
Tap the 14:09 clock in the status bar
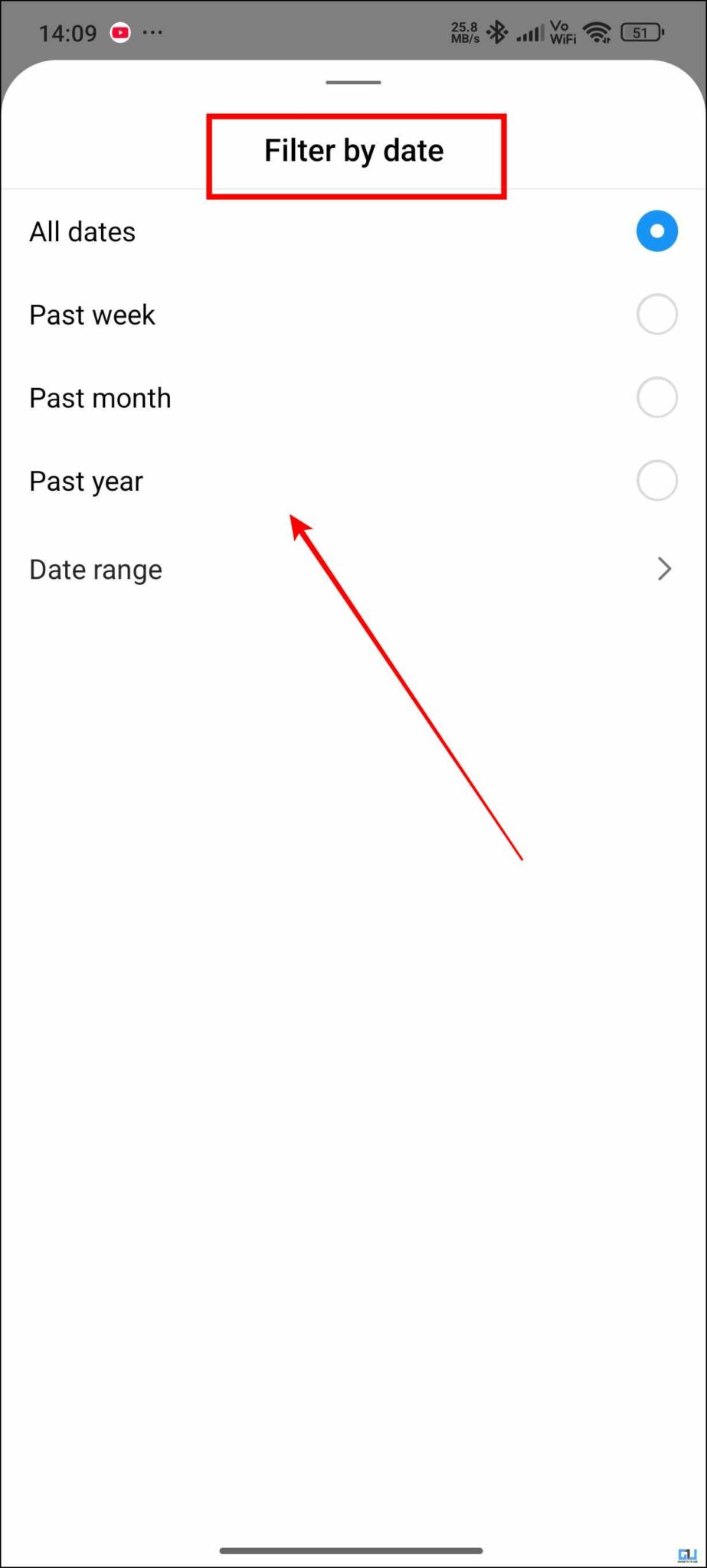(x=67, y=32)
